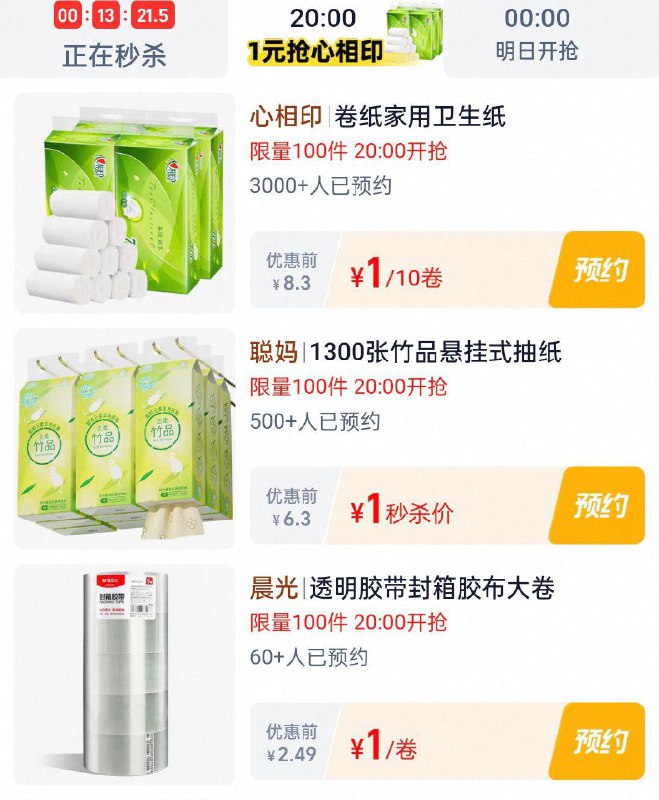View the 晨光 透明胶带 product image
The width and height of the screenshot is (659, 800).
125,675
